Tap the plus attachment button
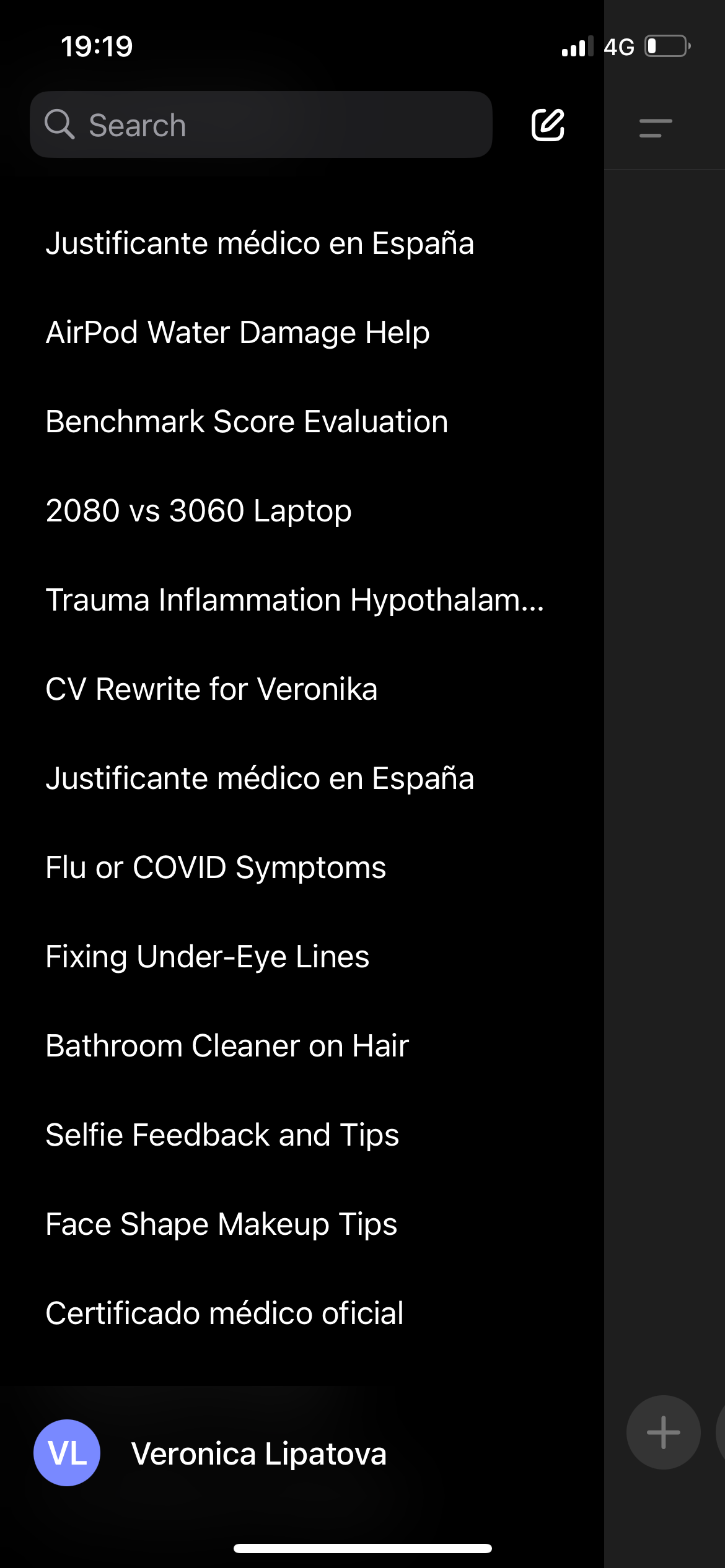The height and width of the screenshot is (1568, 725). point(663,1432)
